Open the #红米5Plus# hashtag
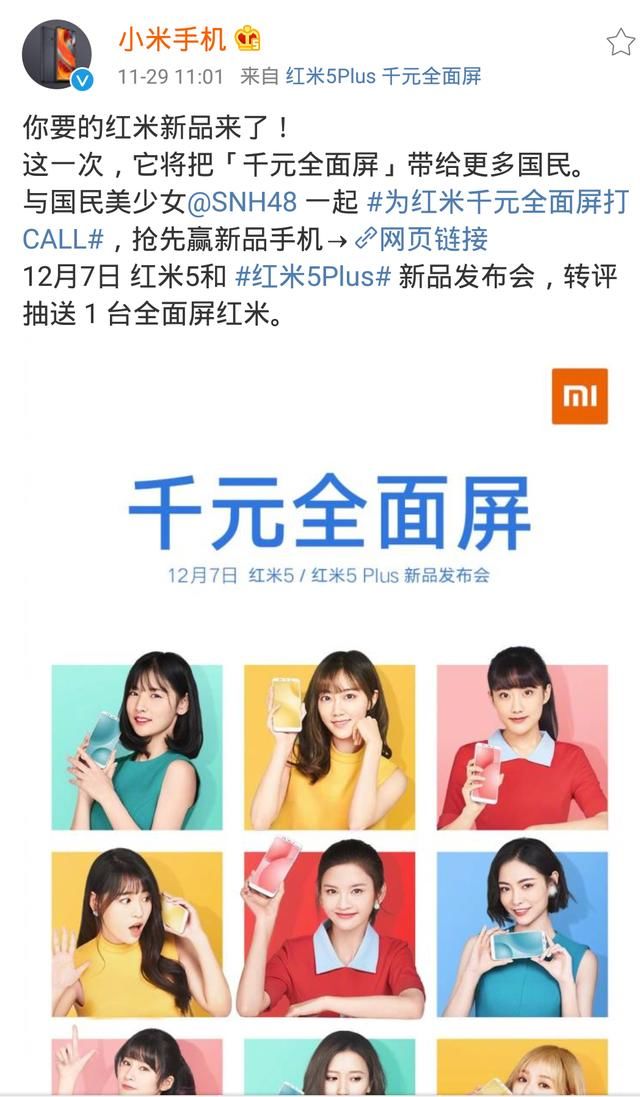 (311, 277)
